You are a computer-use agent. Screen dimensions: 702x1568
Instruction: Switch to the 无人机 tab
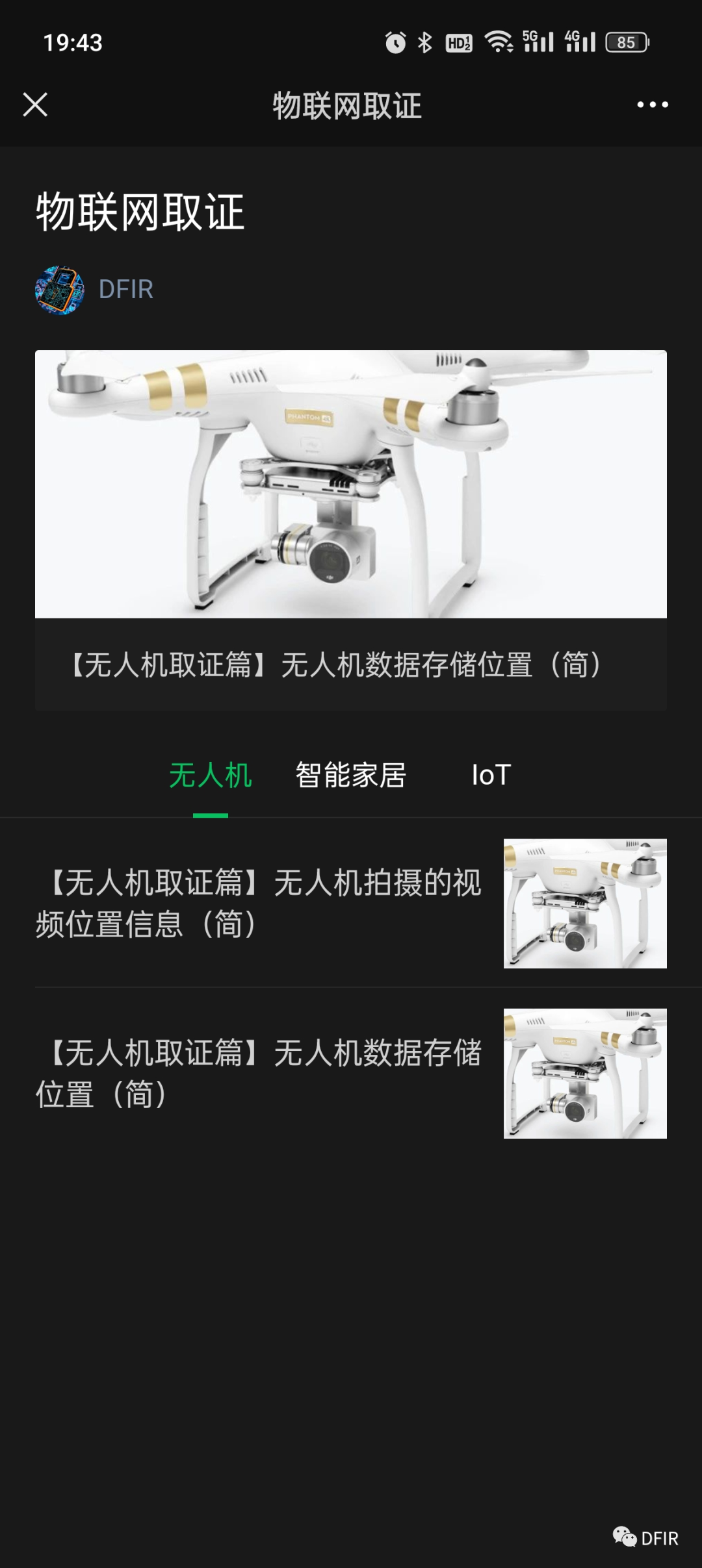coord(210,775)
